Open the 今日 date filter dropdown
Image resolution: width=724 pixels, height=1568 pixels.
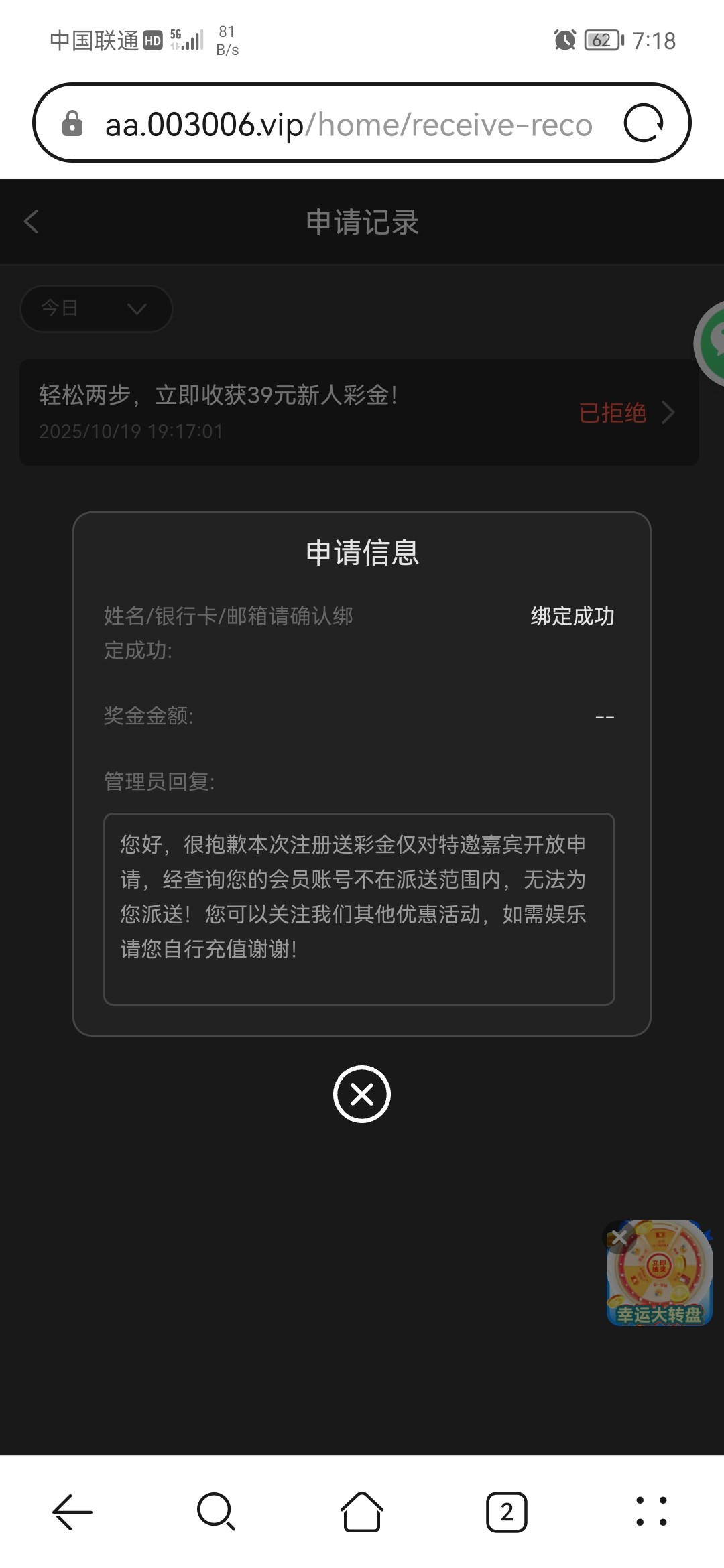coord(96,308)
